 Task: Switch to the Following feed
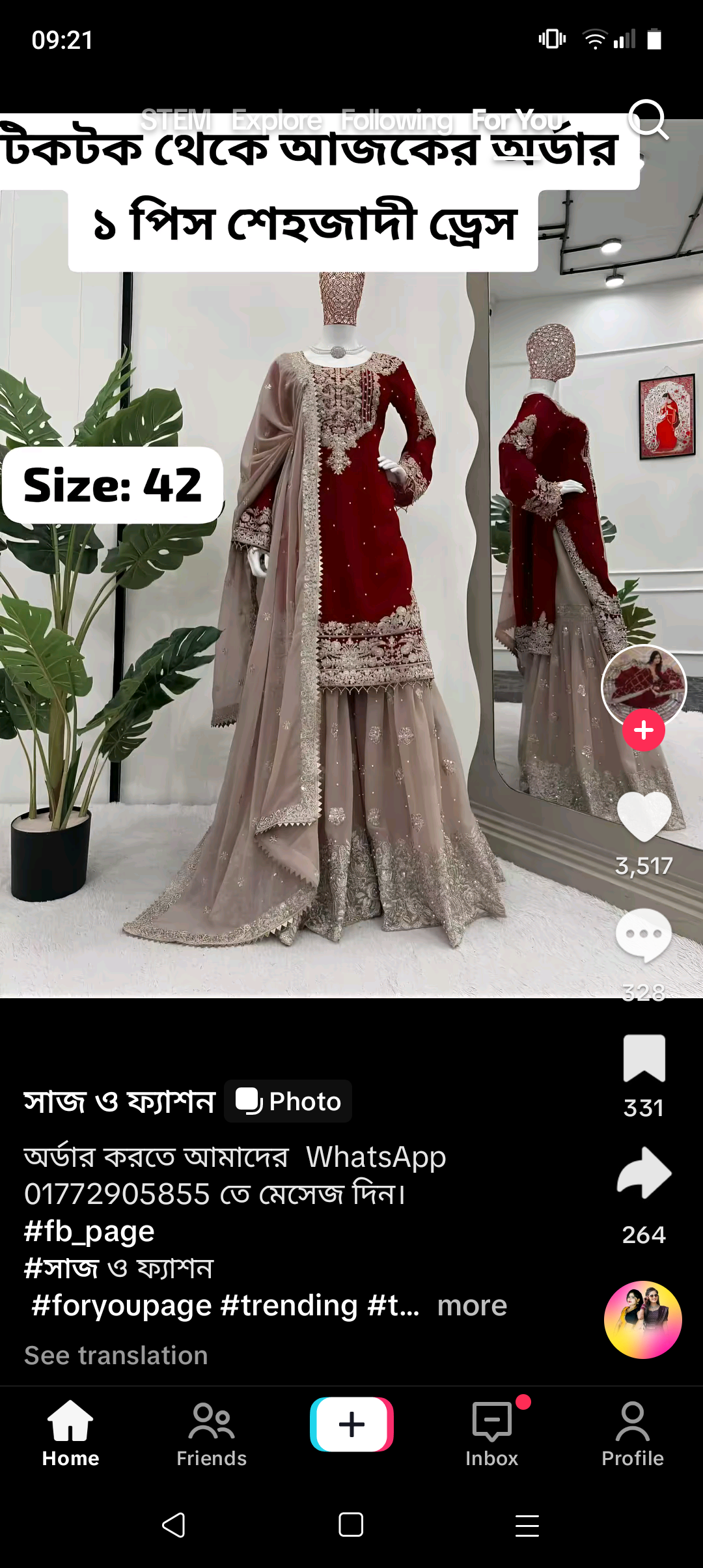coord(396,120)
